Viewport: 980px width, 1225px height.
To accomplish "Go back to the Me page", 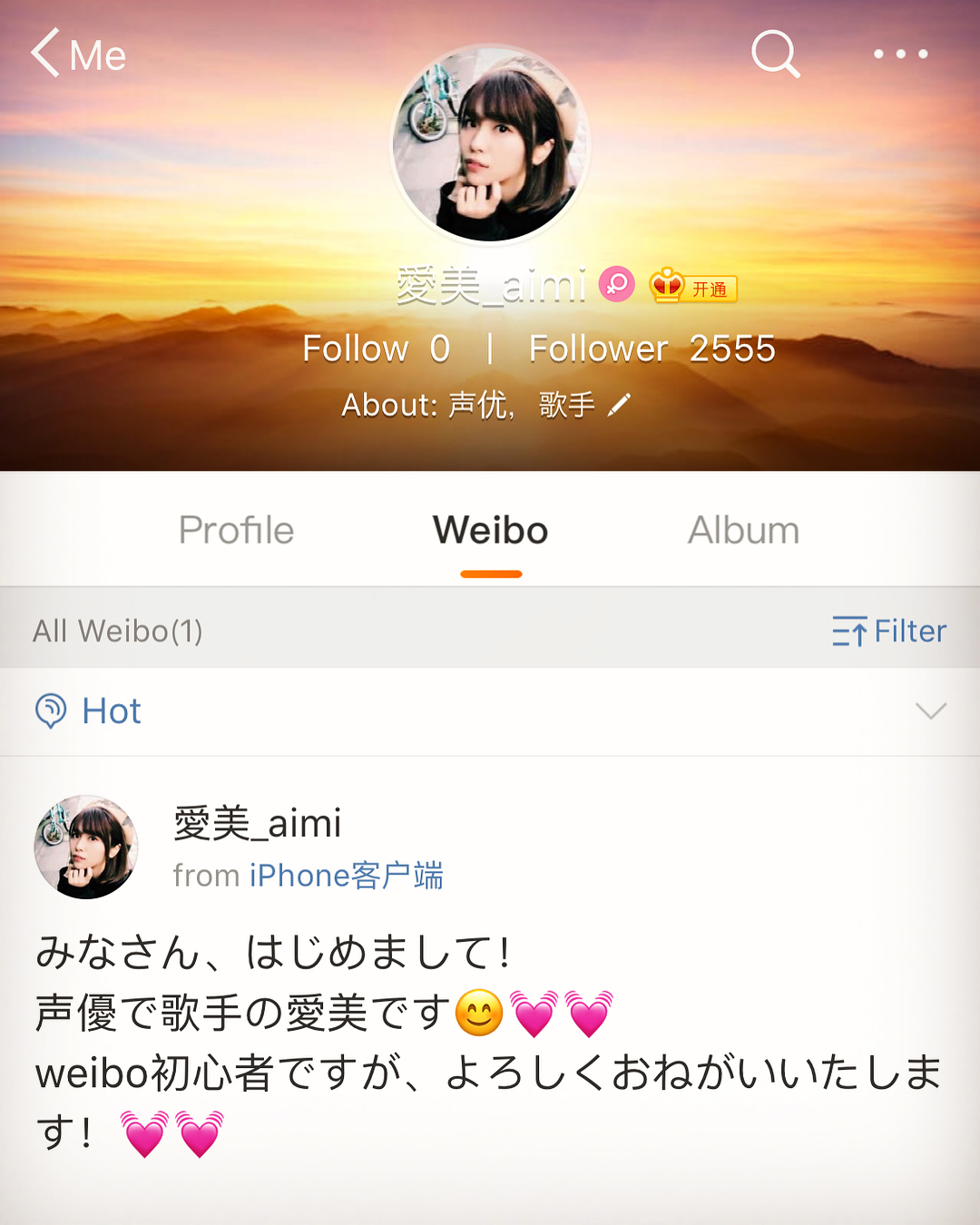I will [78, 54].
